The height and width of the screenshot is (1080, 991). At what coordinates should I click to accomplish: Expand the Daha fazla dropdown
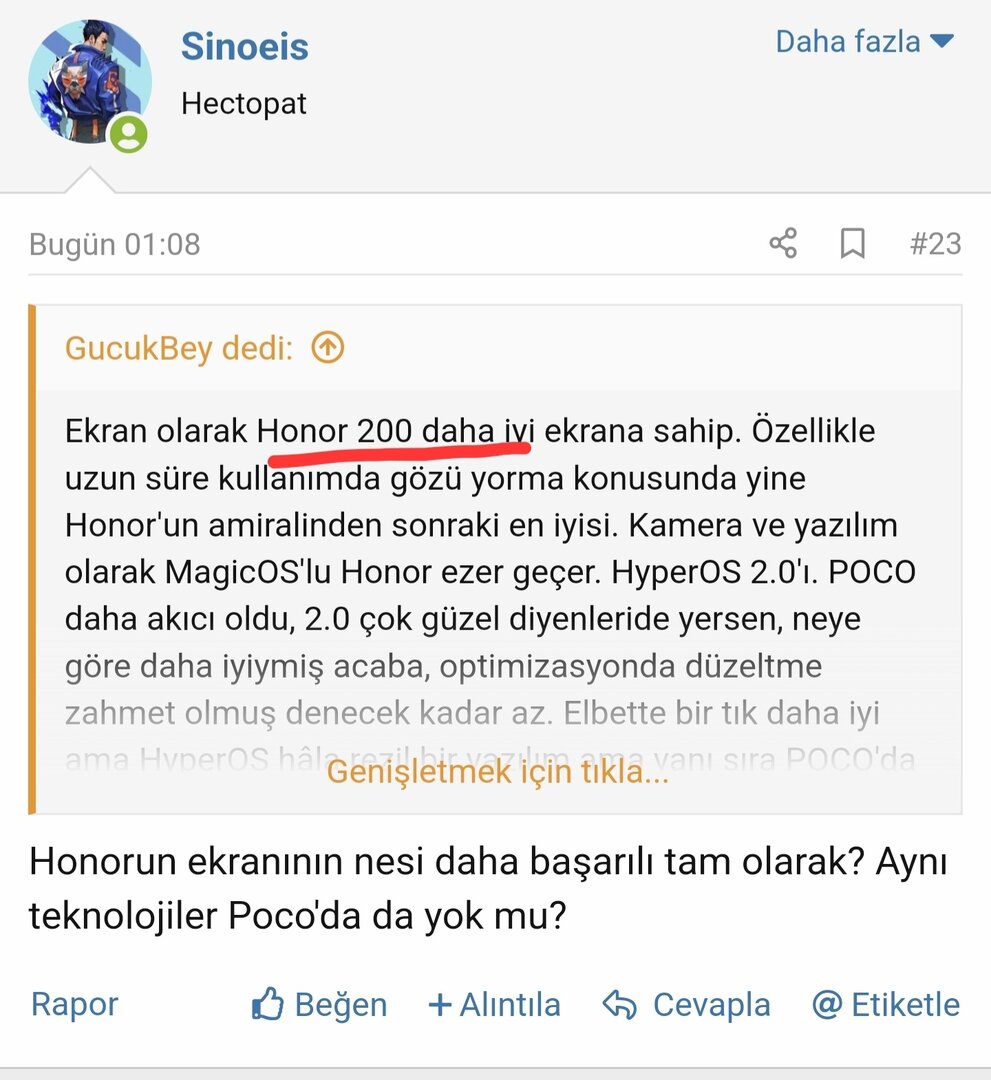point(864,42)
